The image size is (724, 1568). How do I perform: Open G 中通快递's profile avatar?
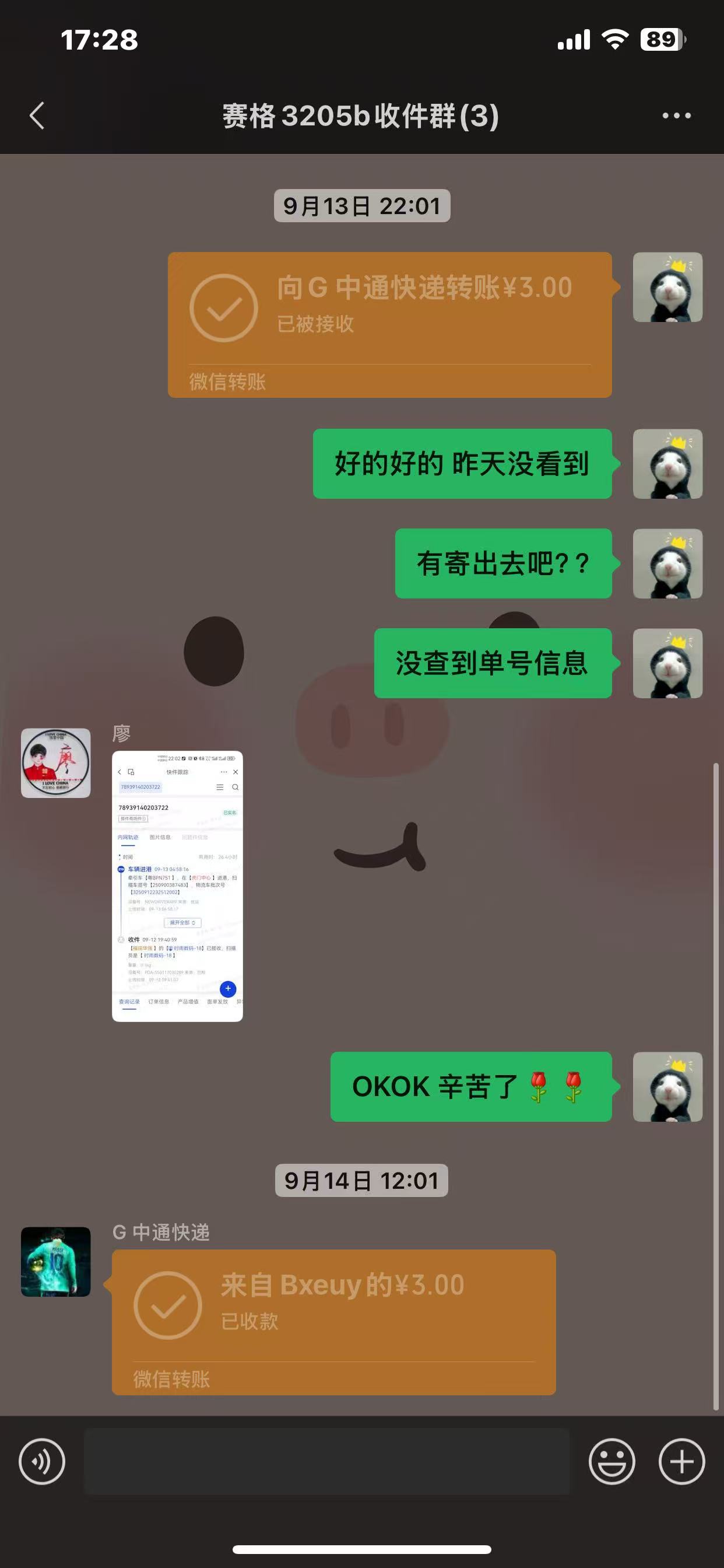point(56,1261)
